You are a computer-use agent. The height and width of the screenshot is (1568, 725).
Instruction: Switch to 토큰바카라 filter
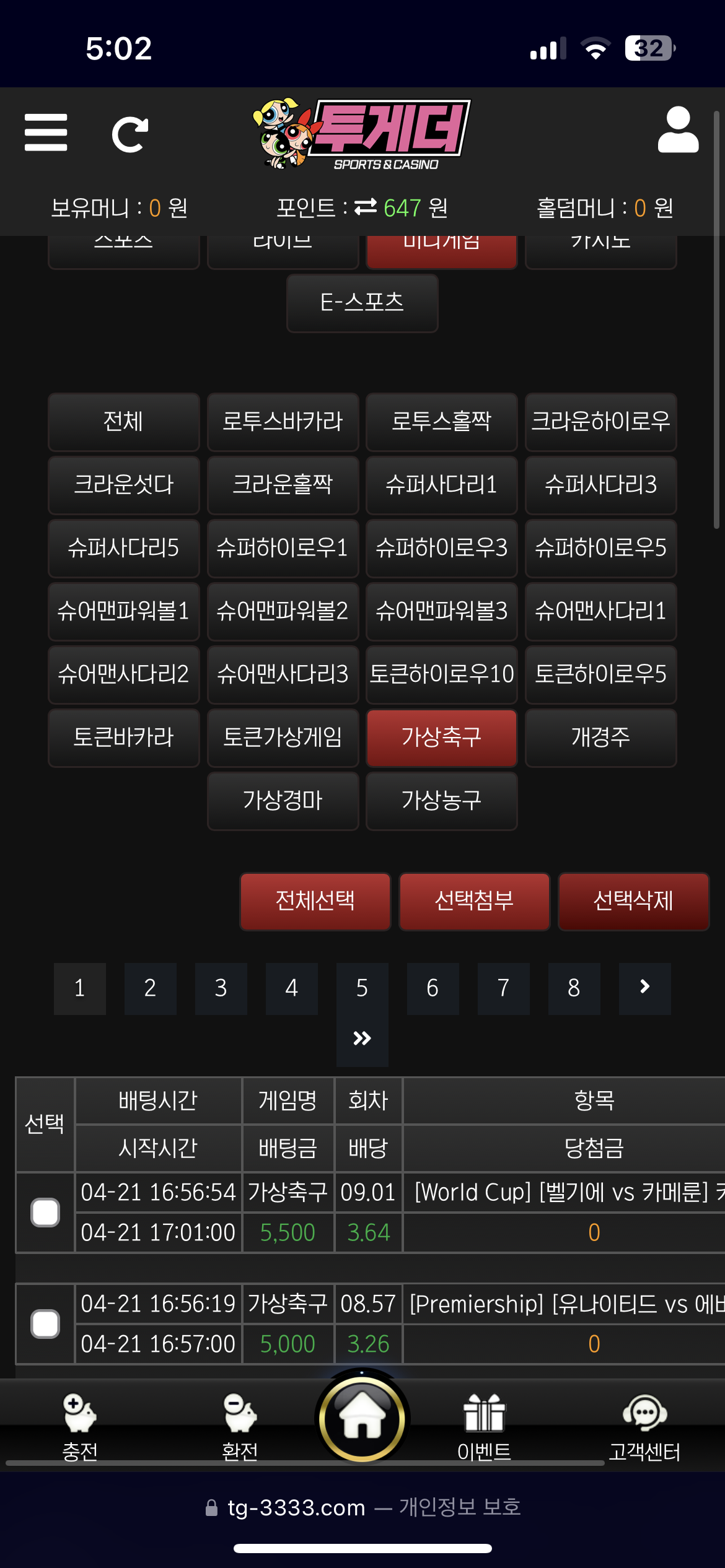coord(123,738)
